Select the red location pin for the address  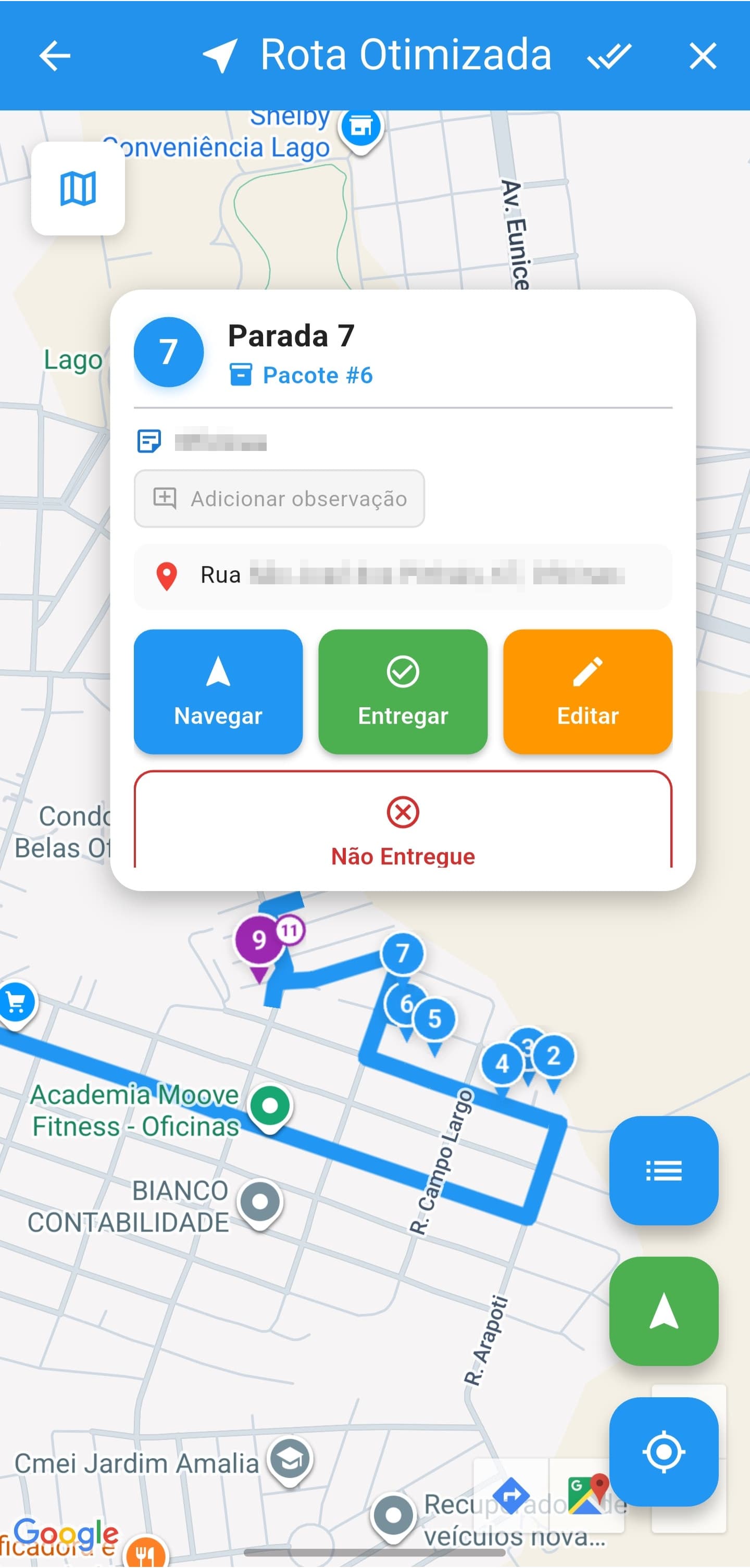(x=167, y=576)
